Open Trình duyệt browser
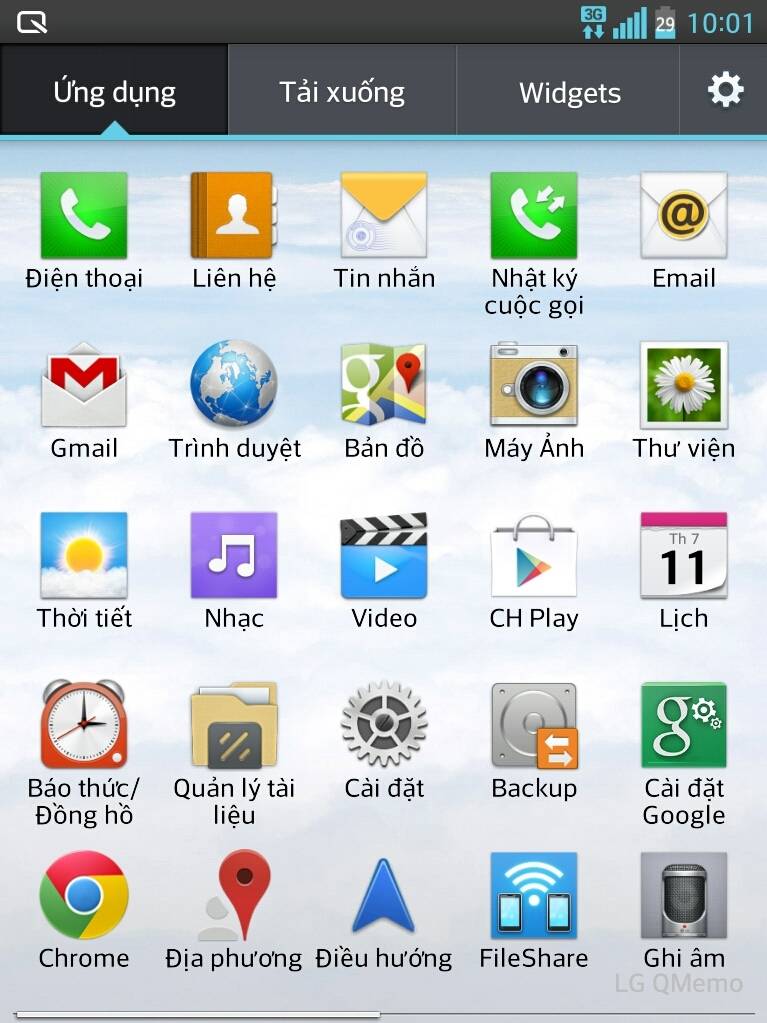 point(234,386)
